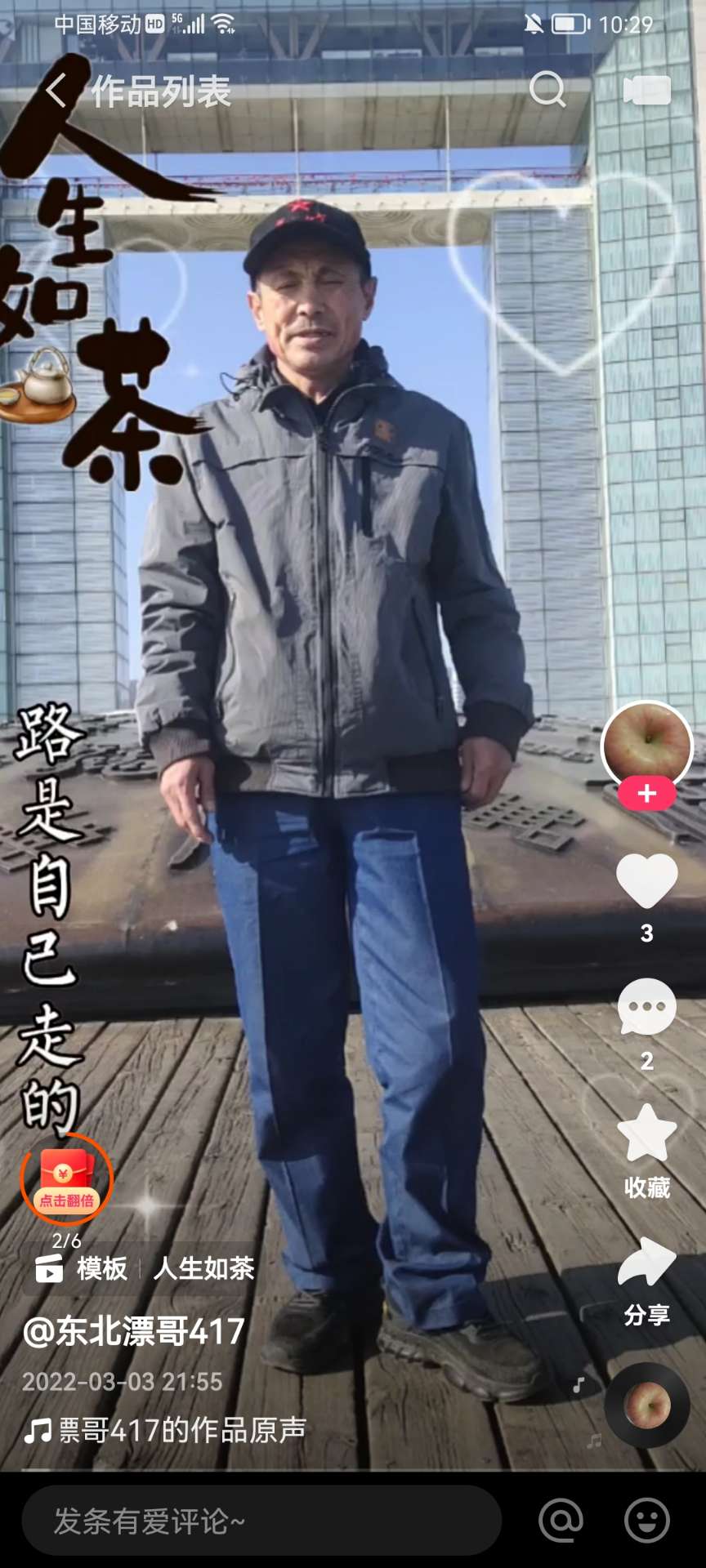Go back from the works list
Screen dimensions: 706x1568
click(56, 91)
